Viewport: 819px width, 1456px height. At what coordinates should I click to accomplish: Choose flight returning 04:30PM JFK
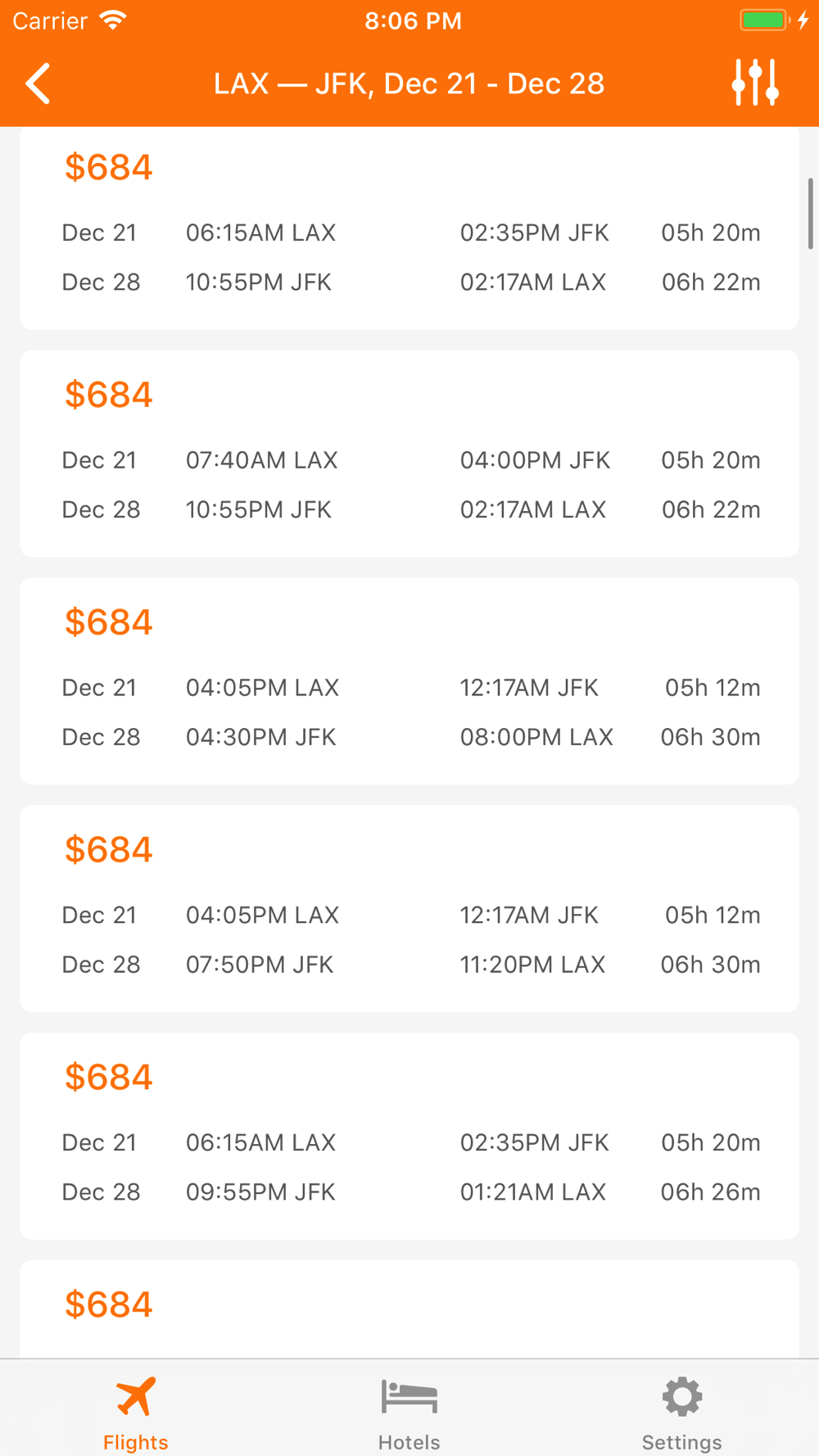tap(409, 681)
